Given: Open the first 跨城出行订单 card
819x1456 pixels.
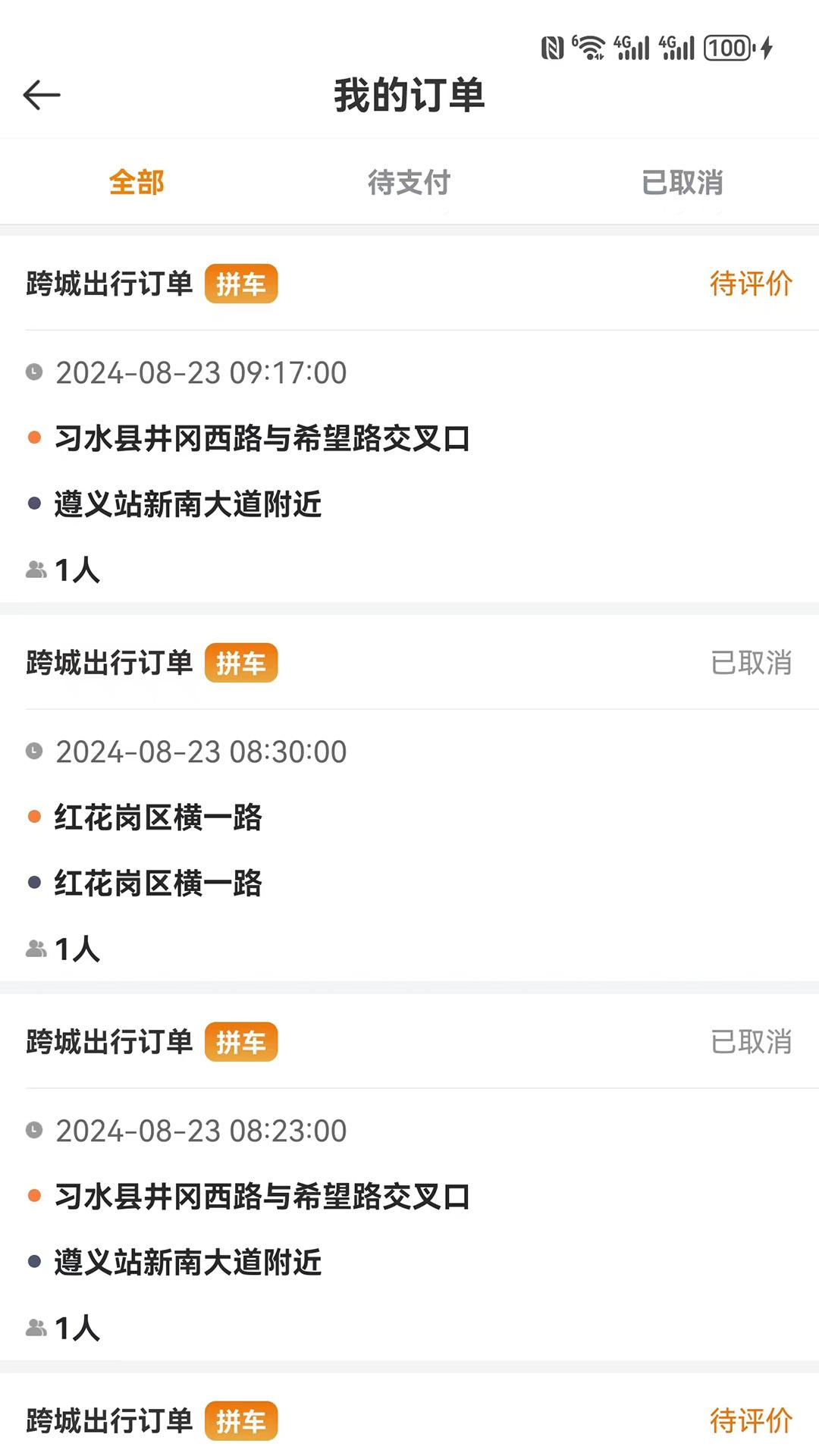Looking at the screenshot, I should coord(409,425).
